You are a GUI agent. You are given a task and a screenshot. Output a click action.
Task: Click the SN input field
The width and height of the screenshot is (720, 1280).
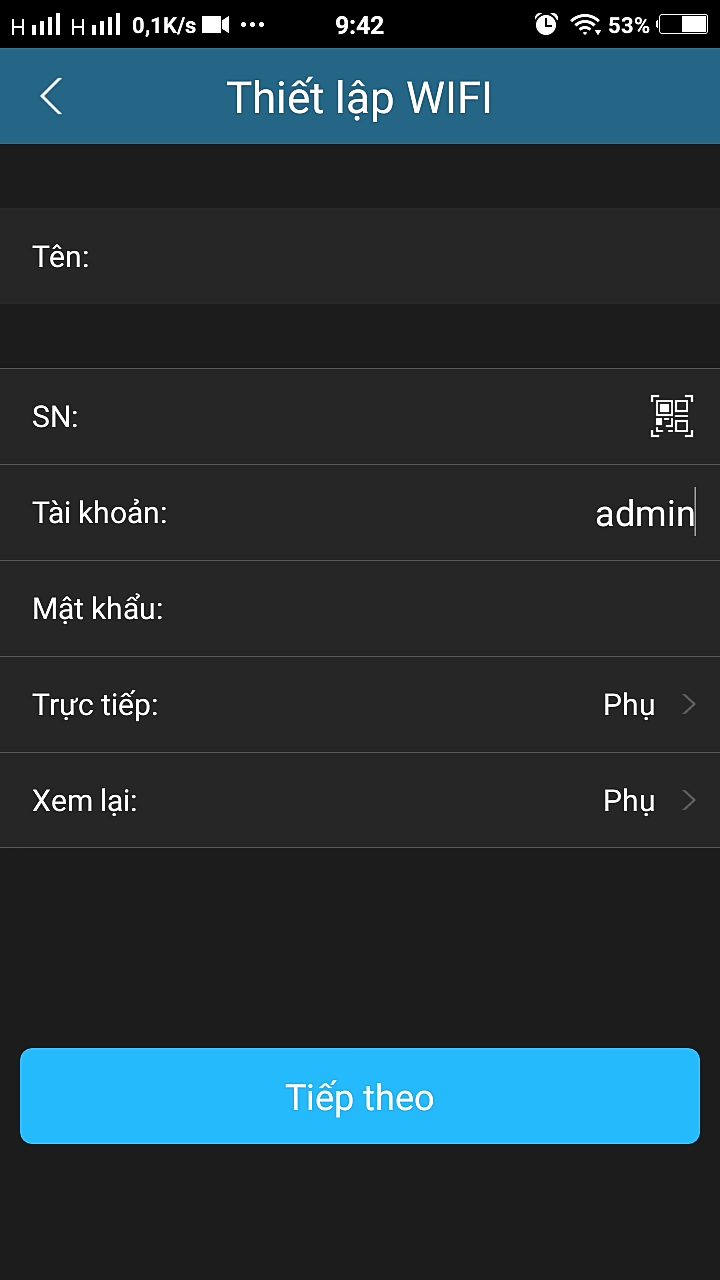[400, 416]
